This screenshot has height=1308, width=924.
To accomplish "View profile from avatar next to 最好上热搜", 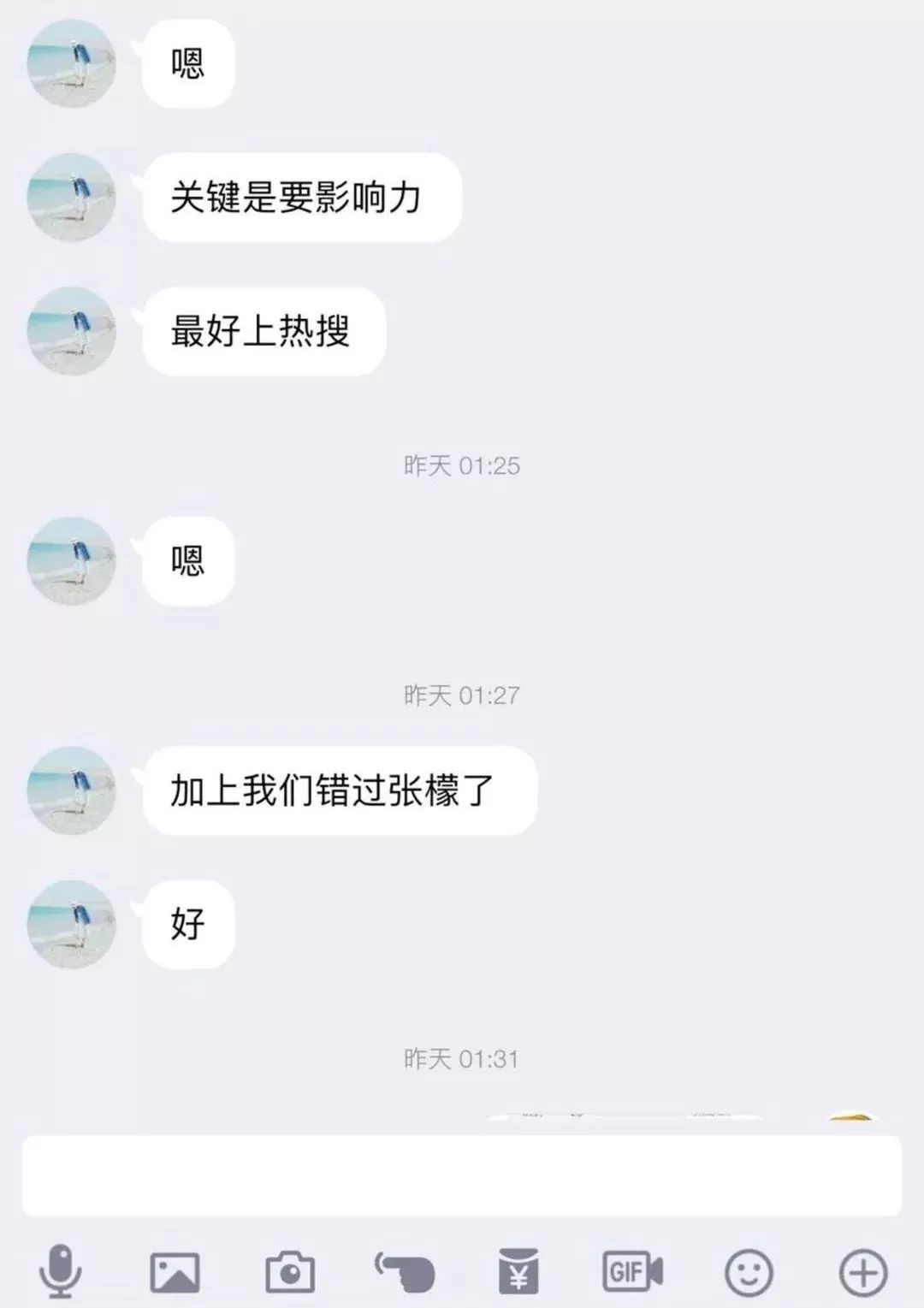I will [72, 331].
